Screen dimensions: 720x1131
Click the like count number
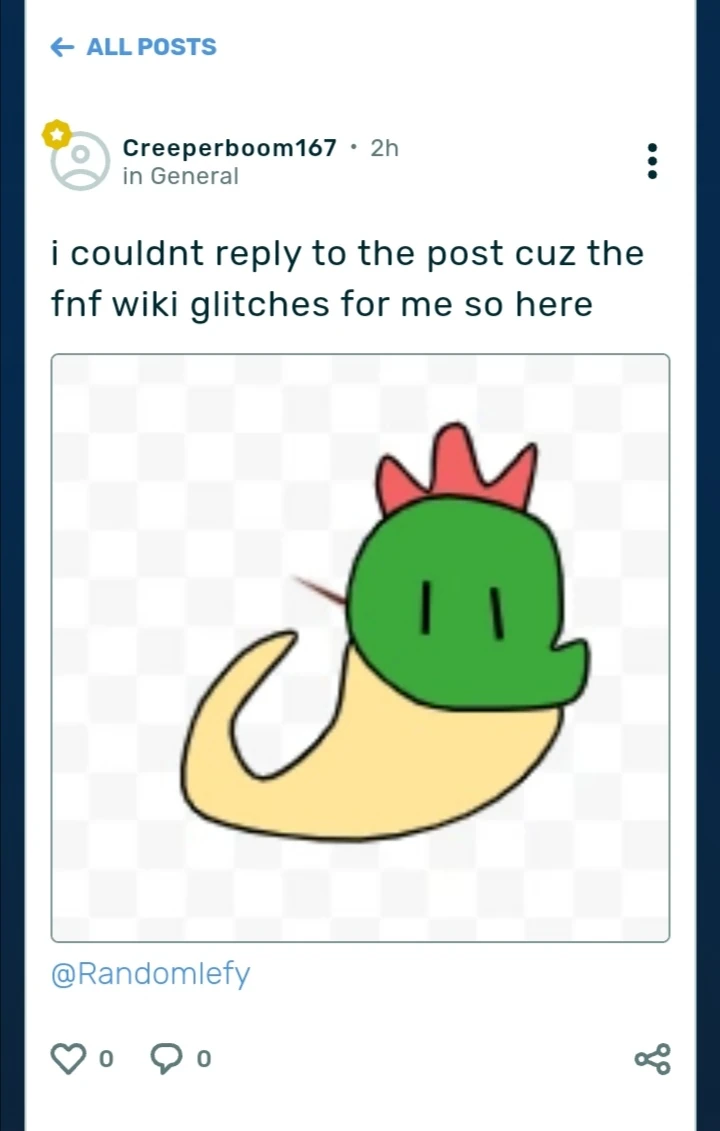(106, 1058)
